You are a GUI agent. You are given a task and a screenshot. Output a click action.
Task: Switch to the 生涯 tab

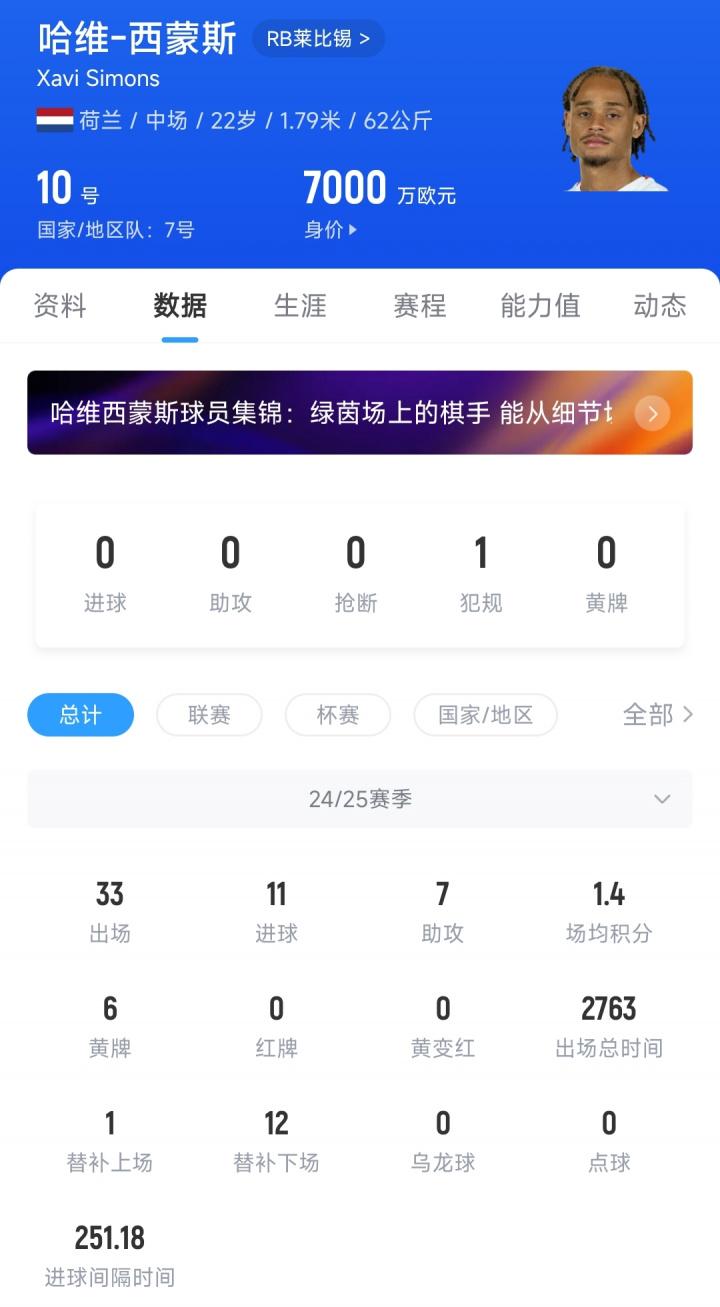(299, 306)
